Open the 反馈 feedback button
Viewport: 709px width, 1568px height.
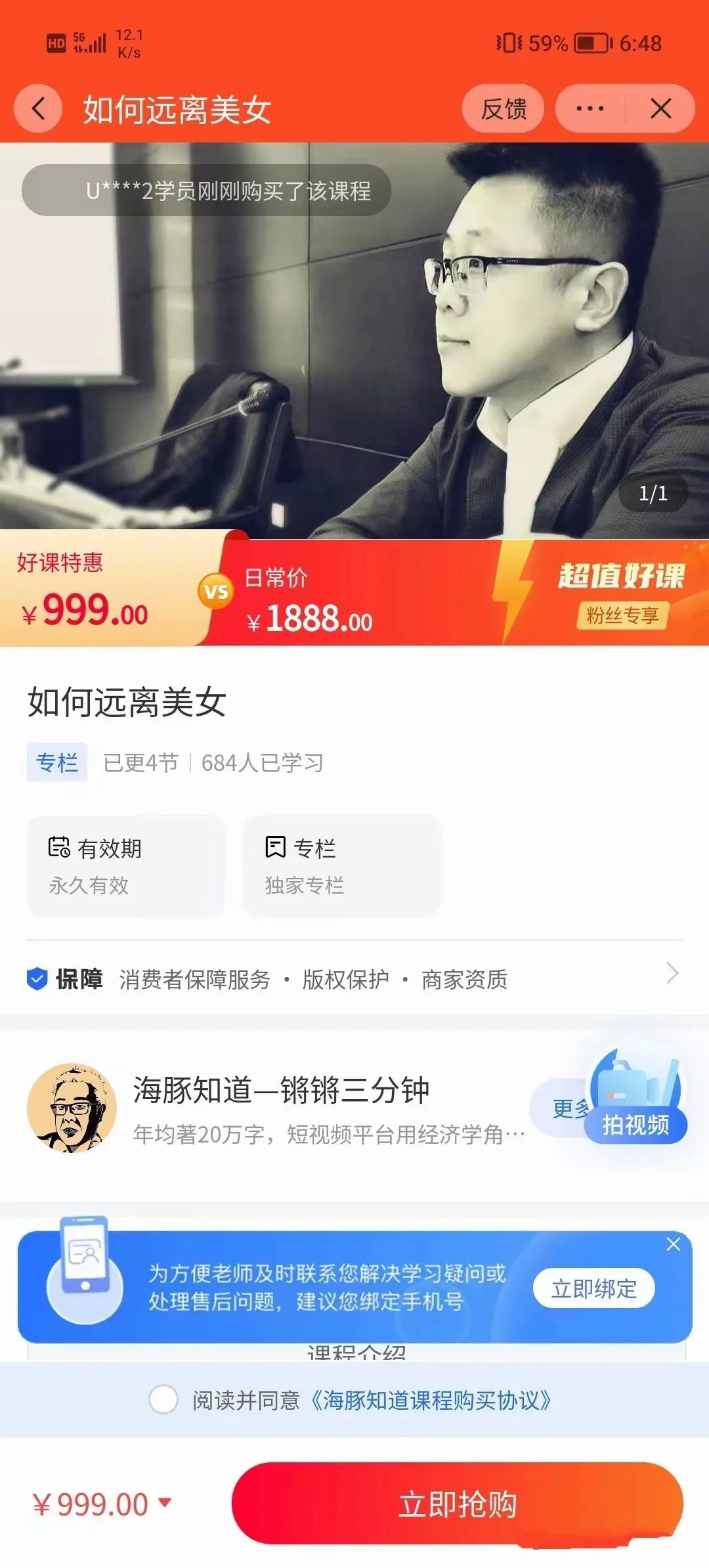coord(504,108)
